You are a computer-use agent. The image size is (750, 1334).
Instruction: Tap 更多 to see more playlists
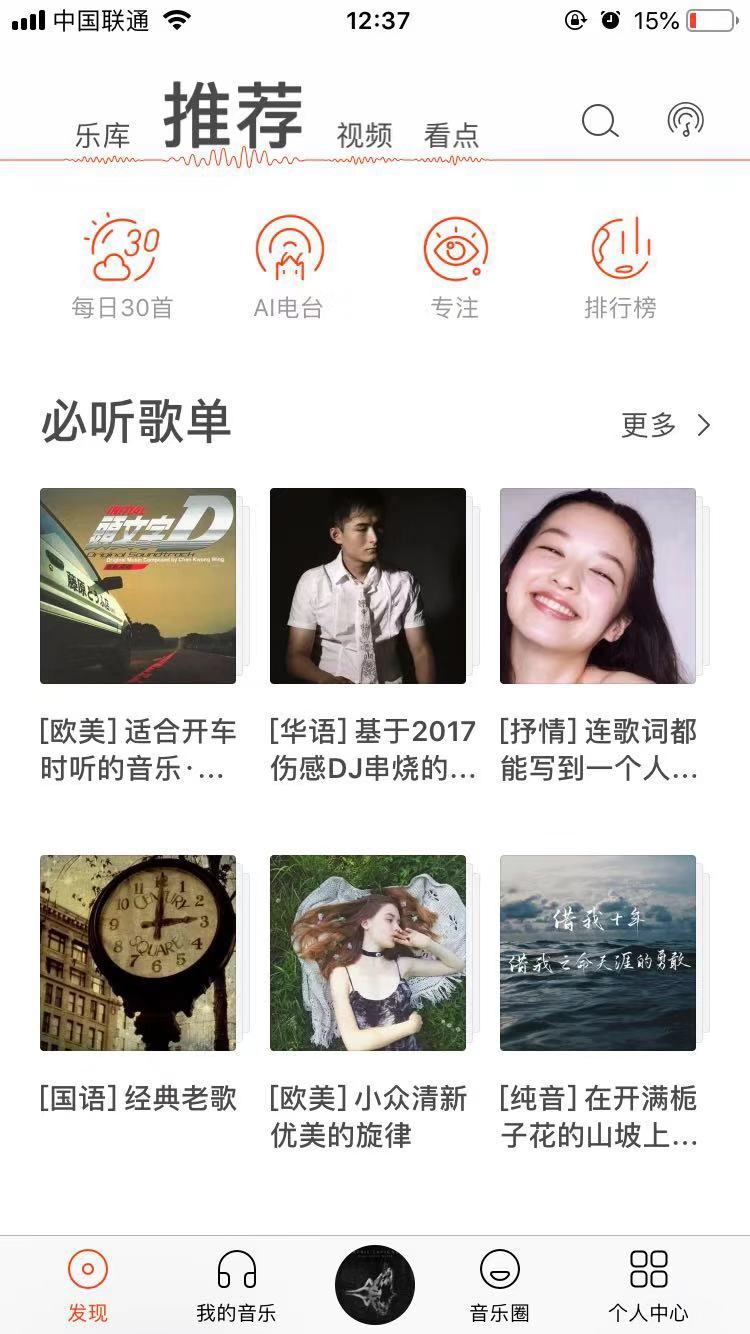(x=666, y=425)
